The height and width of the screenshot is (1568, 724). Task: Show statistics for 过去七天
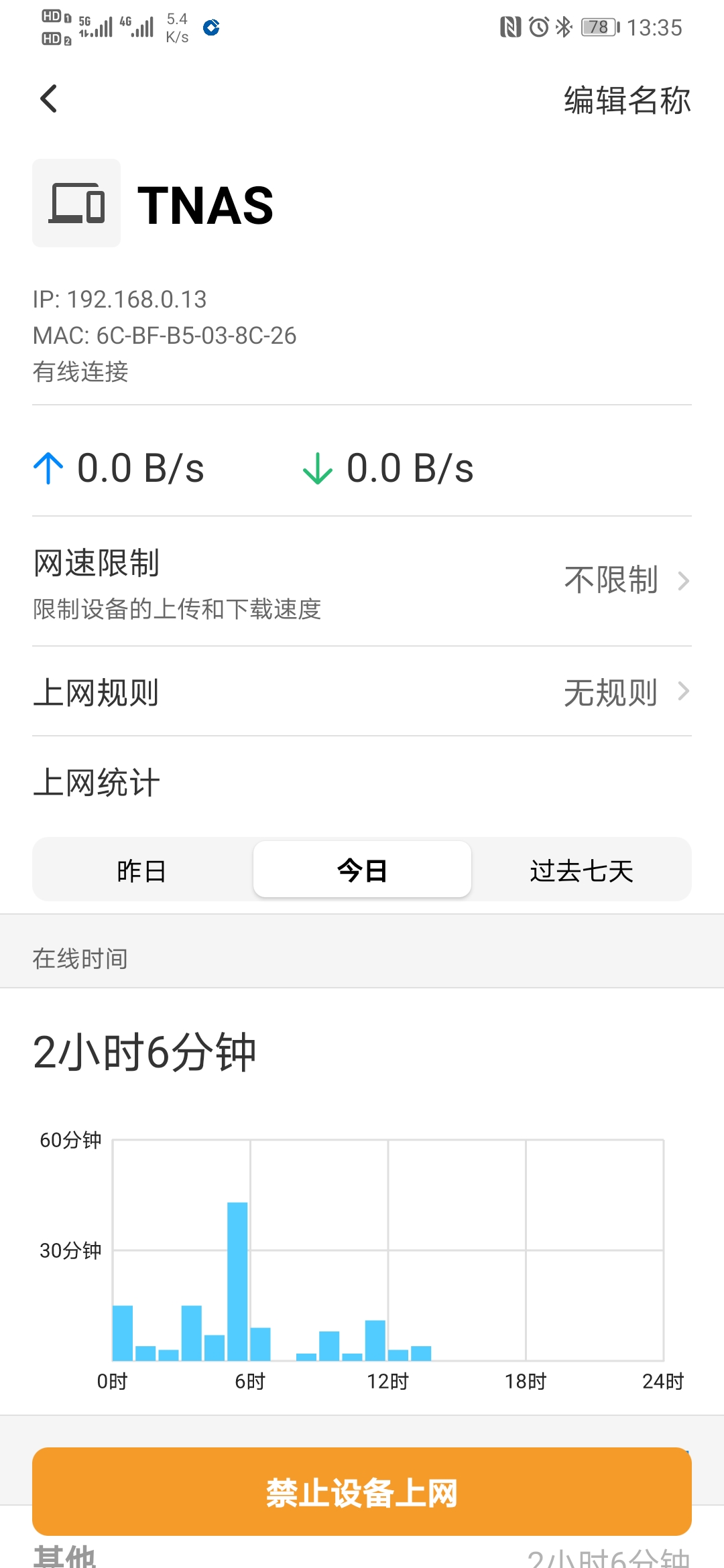click(x=581, y=870)
